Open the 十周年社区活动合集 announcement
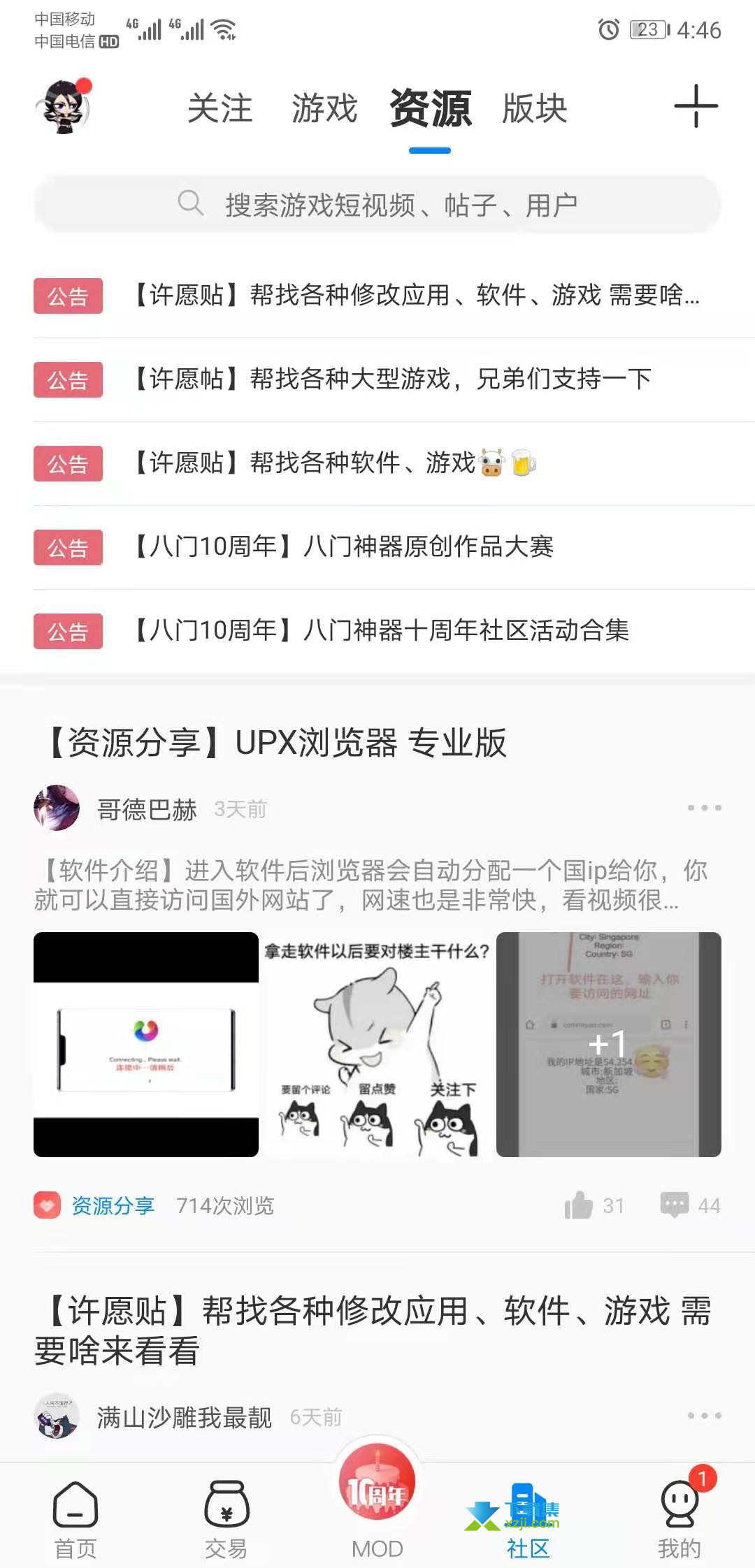The image size is (755, 1568). click(377, 631)
